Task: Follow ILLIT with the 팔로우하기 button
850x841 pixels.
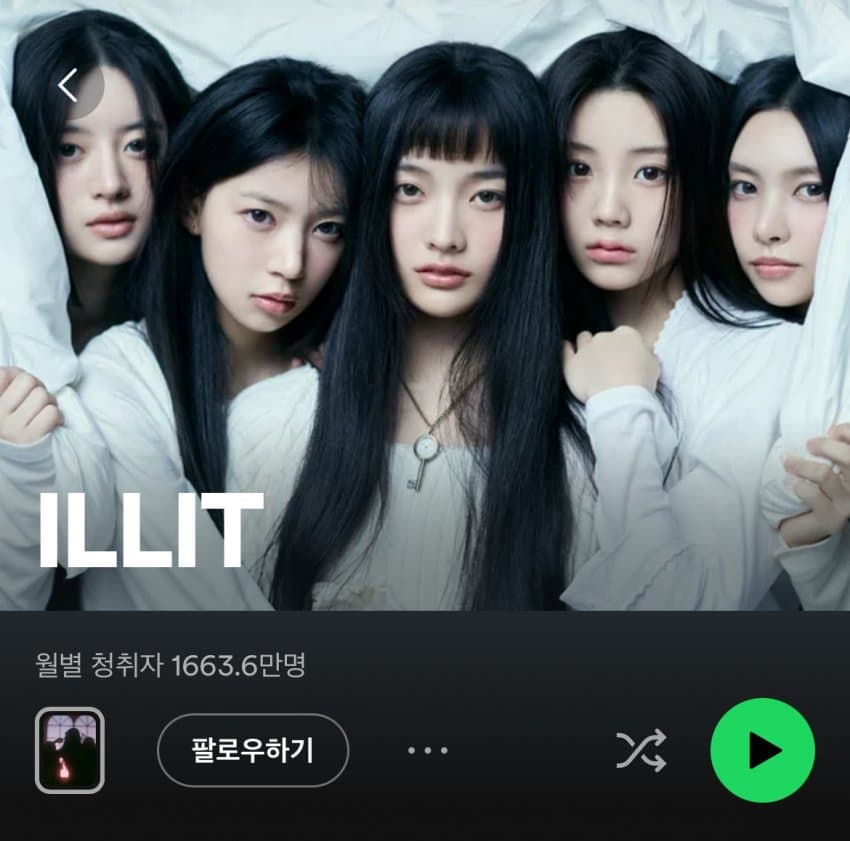Action: point(253,750)
